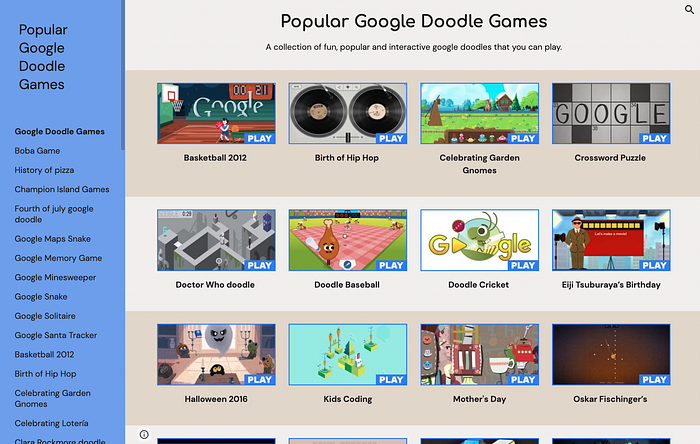The width and height of the screenshot is (700, 444).
Task: Select Boba Game in the sidebar
Action: coord(37,151)
